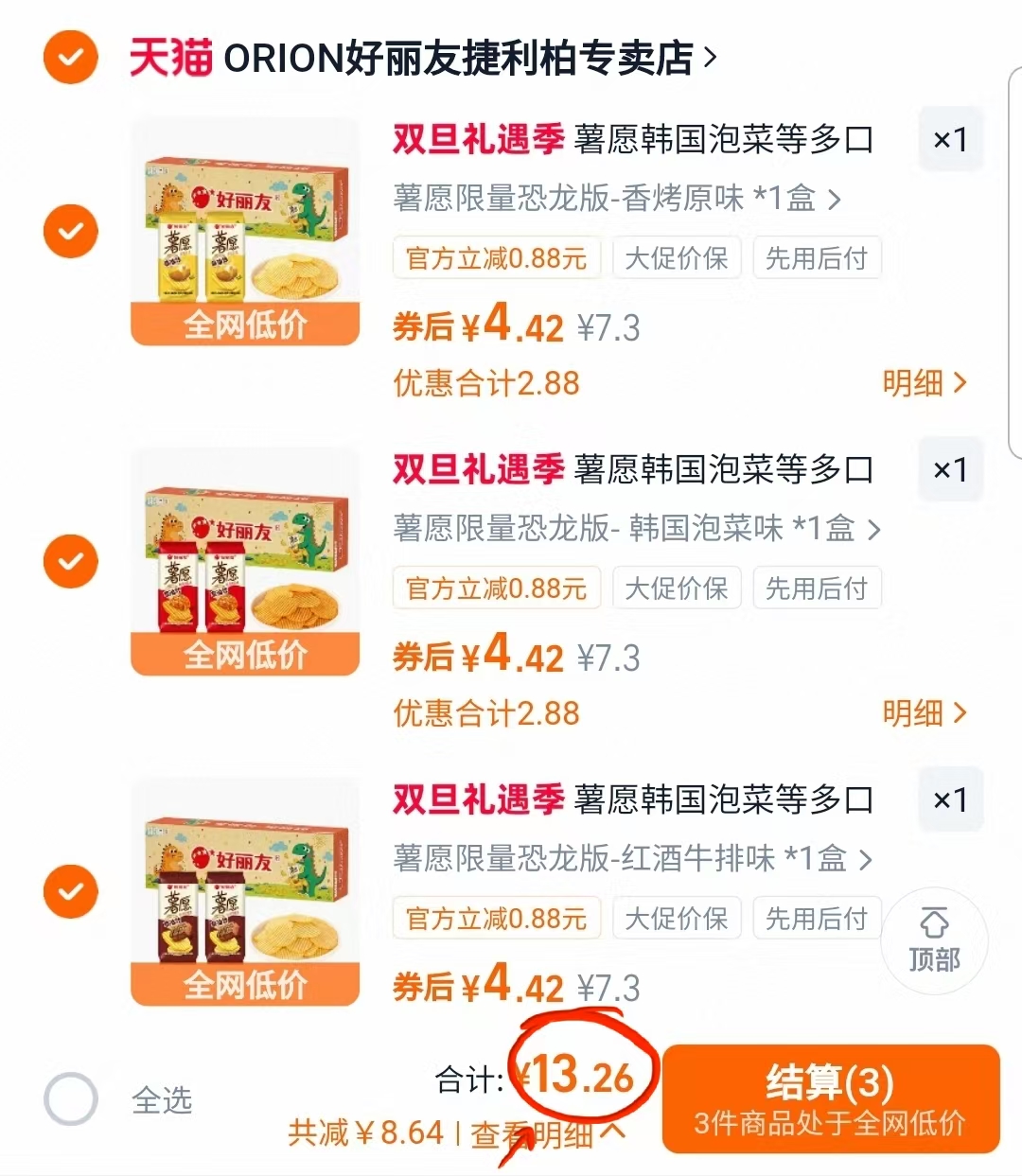Uncheck the 香烤原味 product checkbox
This screenshot has height=1176, width=1022.
click(70, 231)
